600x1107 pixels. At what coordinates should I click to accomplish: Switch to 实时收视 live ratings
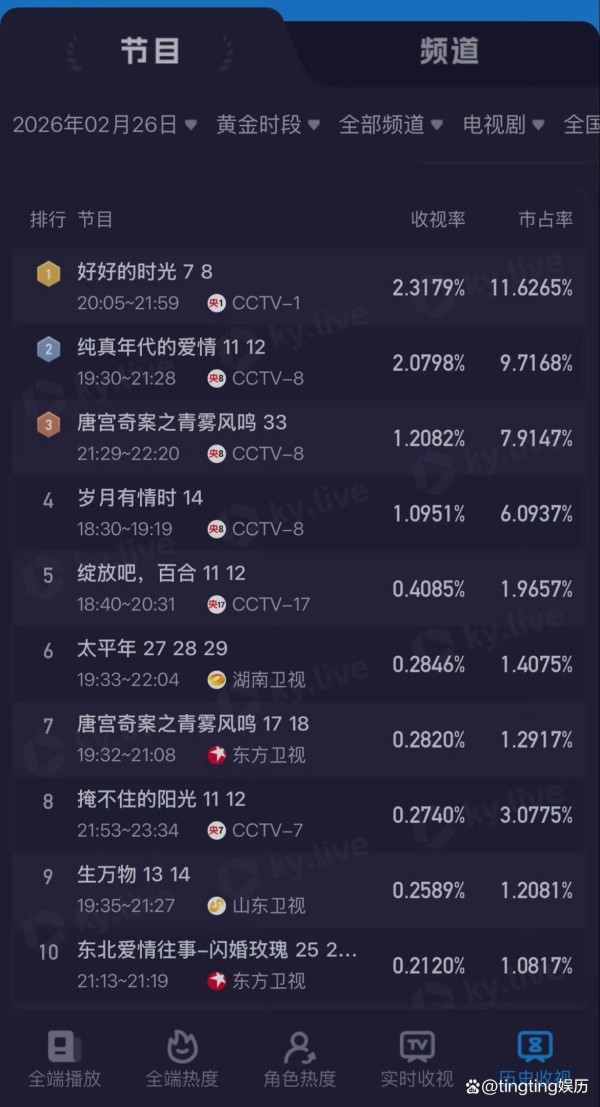coord(416,1060)
